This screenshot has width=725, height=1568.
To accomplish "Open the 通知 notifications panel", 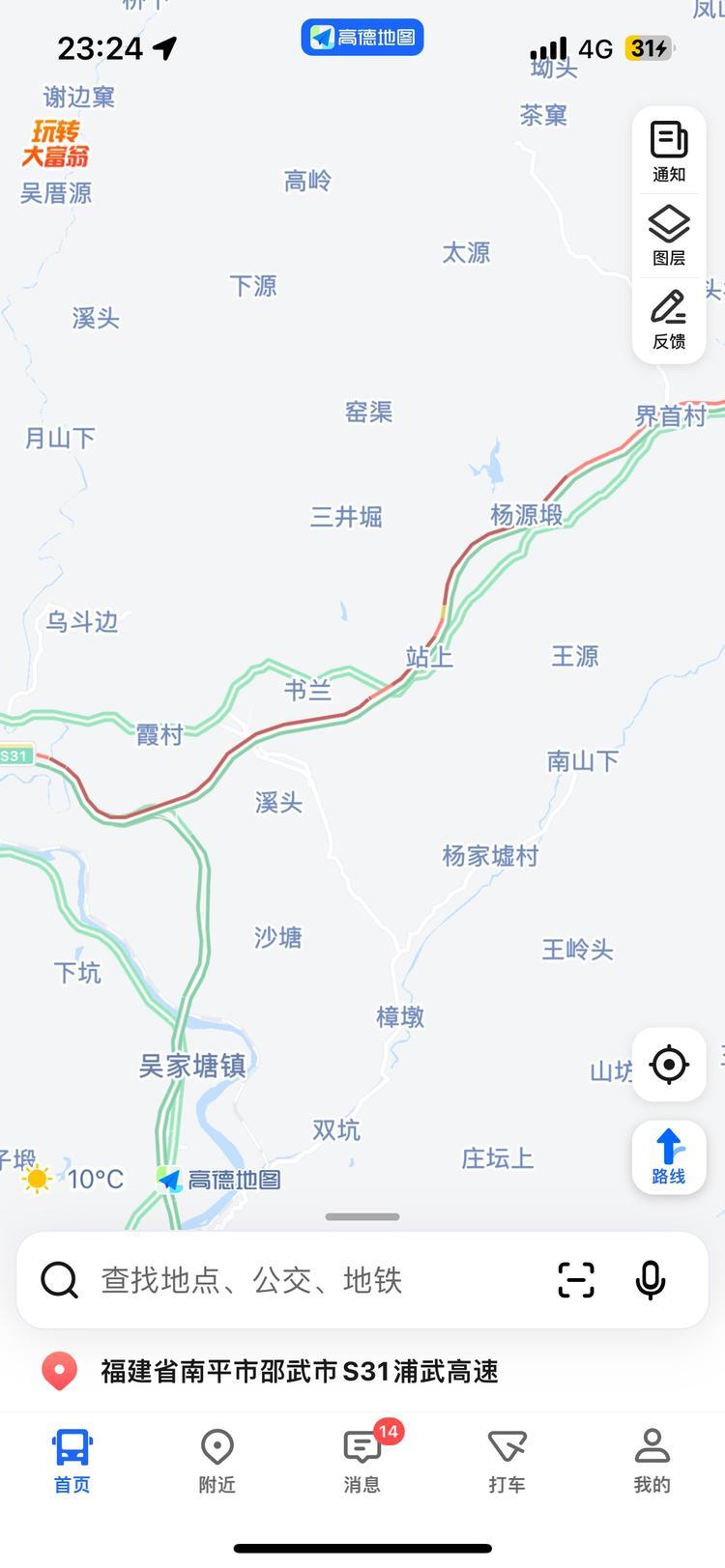I will [669, 151].
